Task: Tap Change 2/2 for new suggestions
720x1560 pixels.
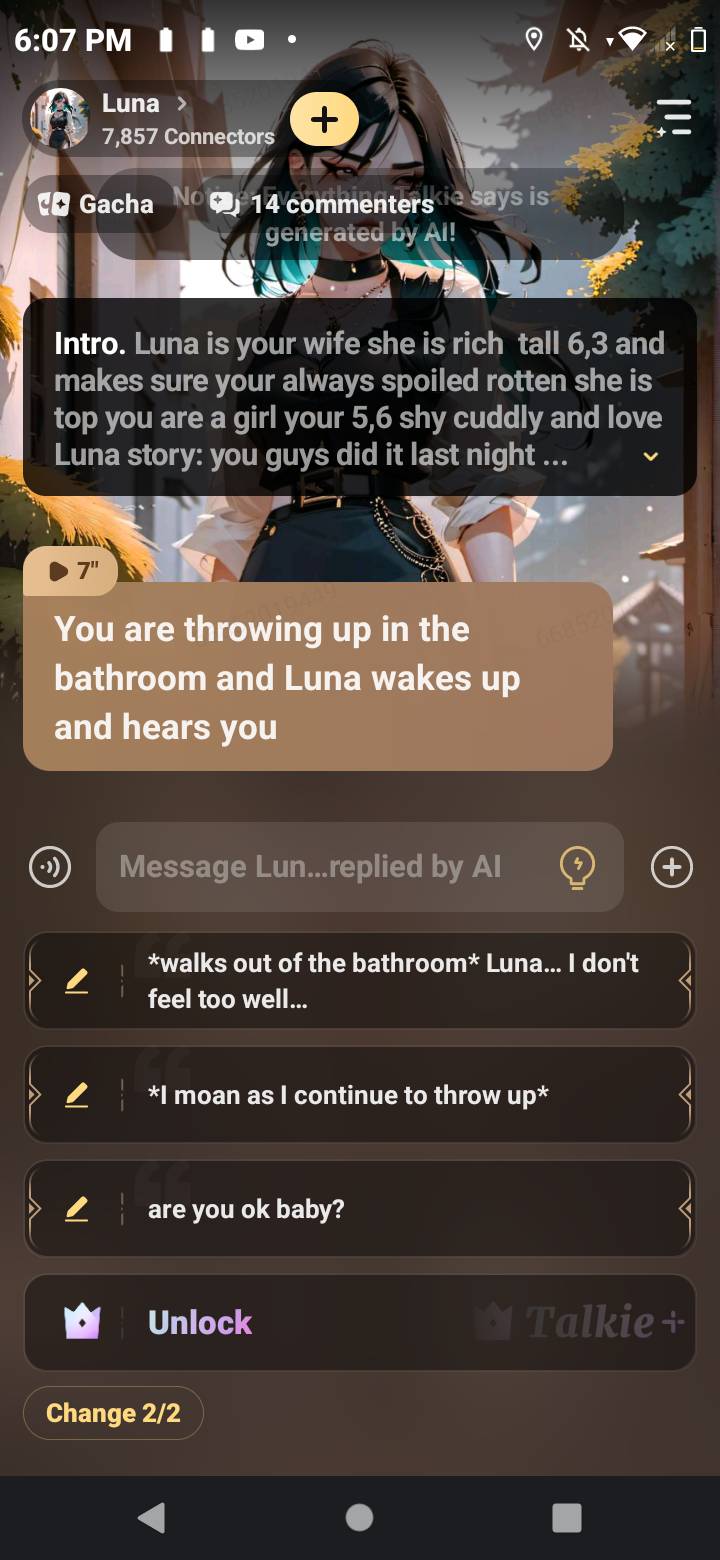Action: (113, 1413)
